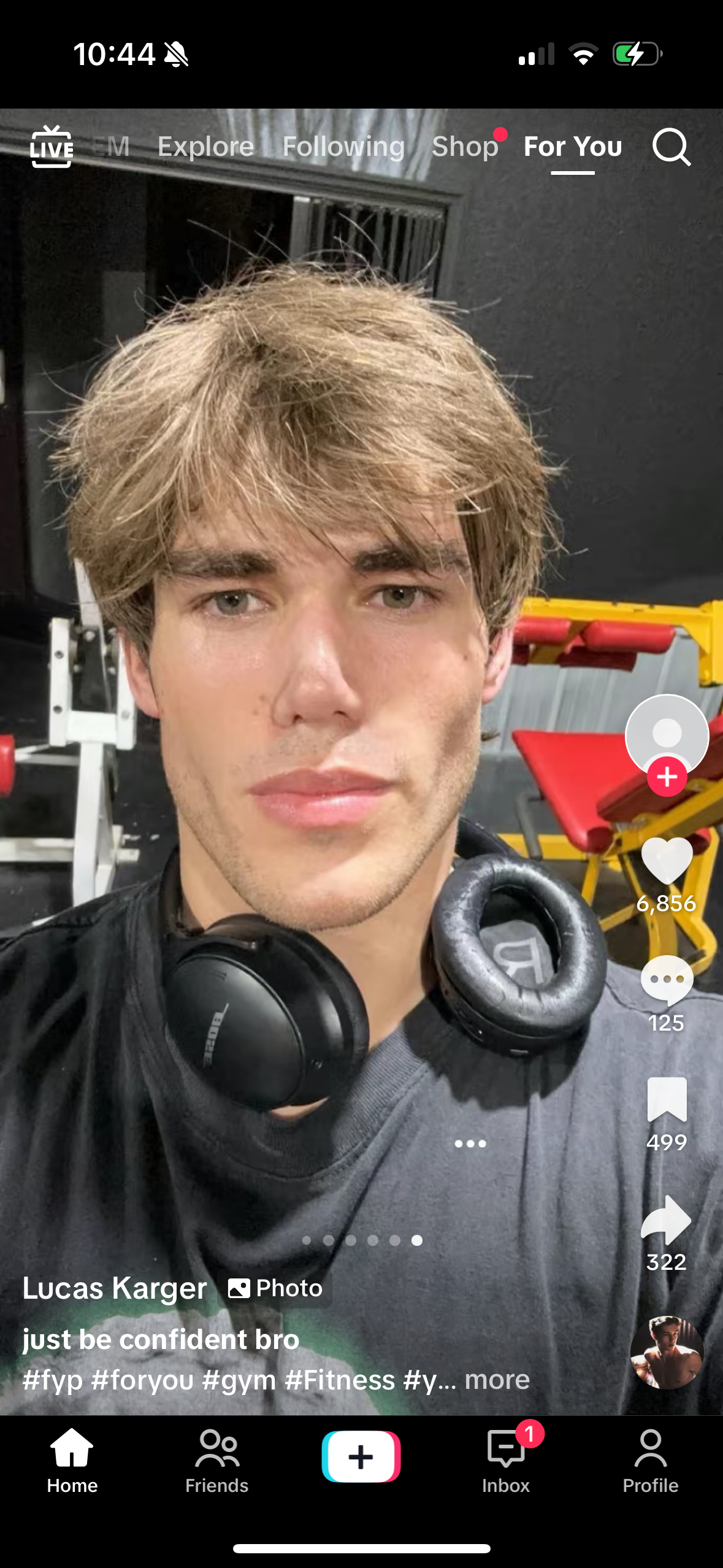Open the comments on this post
The height and width of the screenshot is (1568, 723).
[x=667, y=980]
